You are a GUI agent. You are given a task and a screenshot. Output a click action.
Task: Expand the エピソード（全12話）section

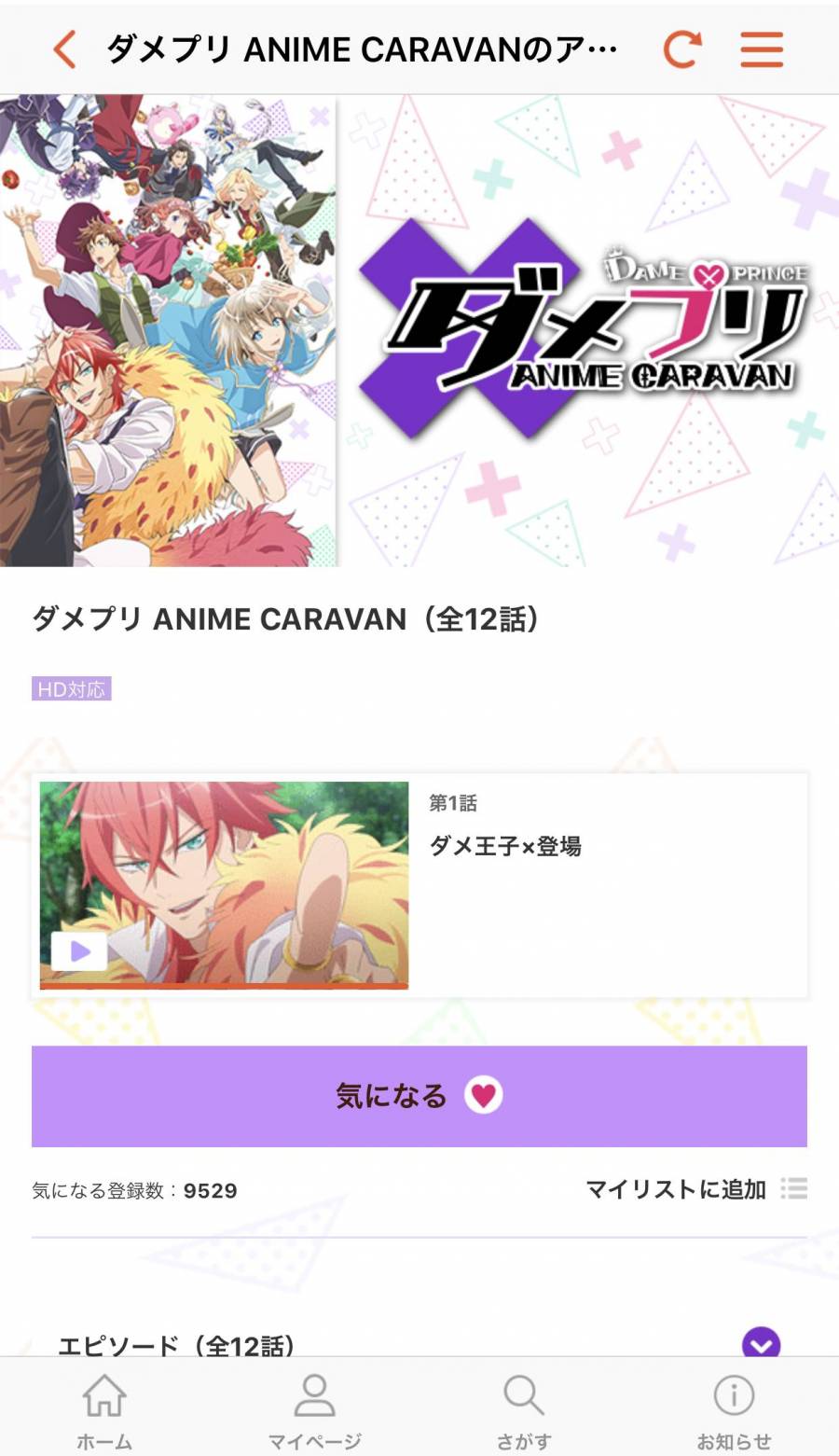coord(761,1344)
